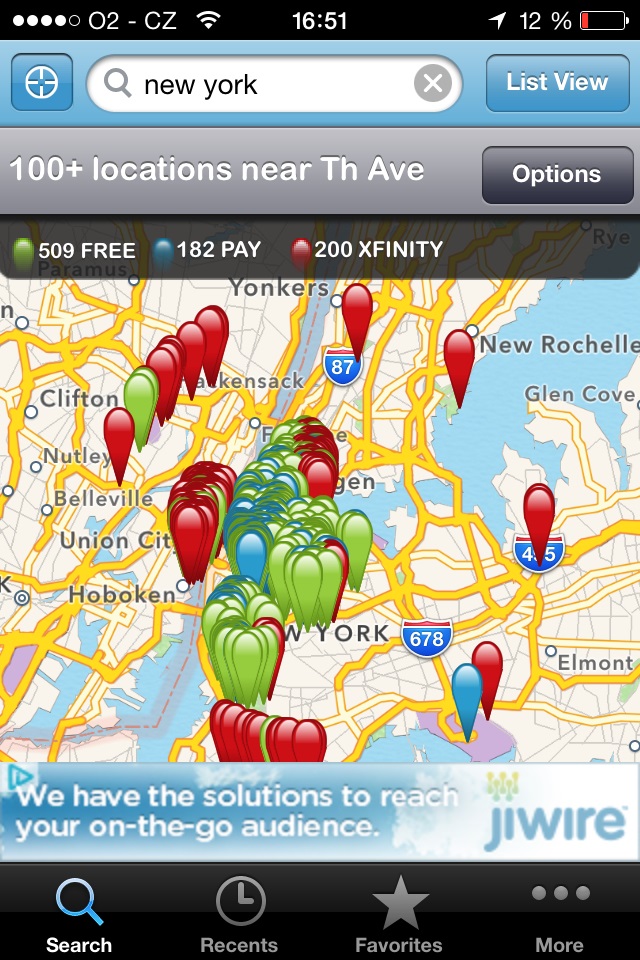Viewport: 640px width, 960px height.
Task: Tap the red pin near New Rochelle
Action: click(x=459, y=360)
